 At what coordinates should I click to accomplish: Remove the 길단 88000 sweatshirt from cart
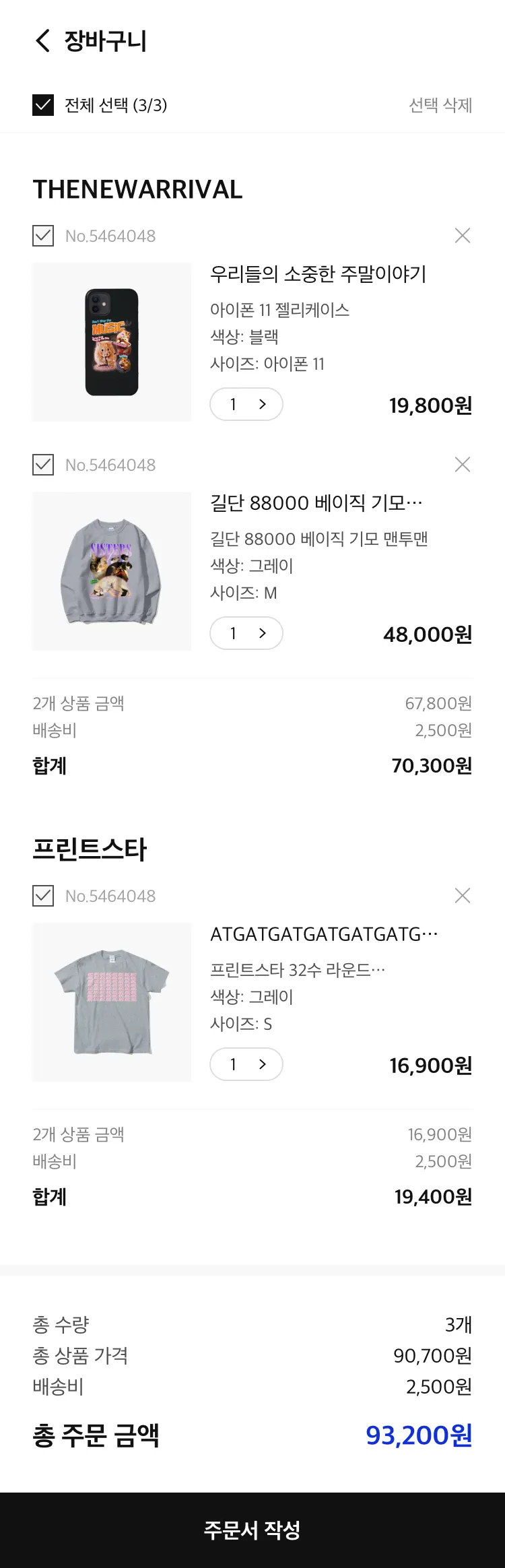tap(463, 465)
